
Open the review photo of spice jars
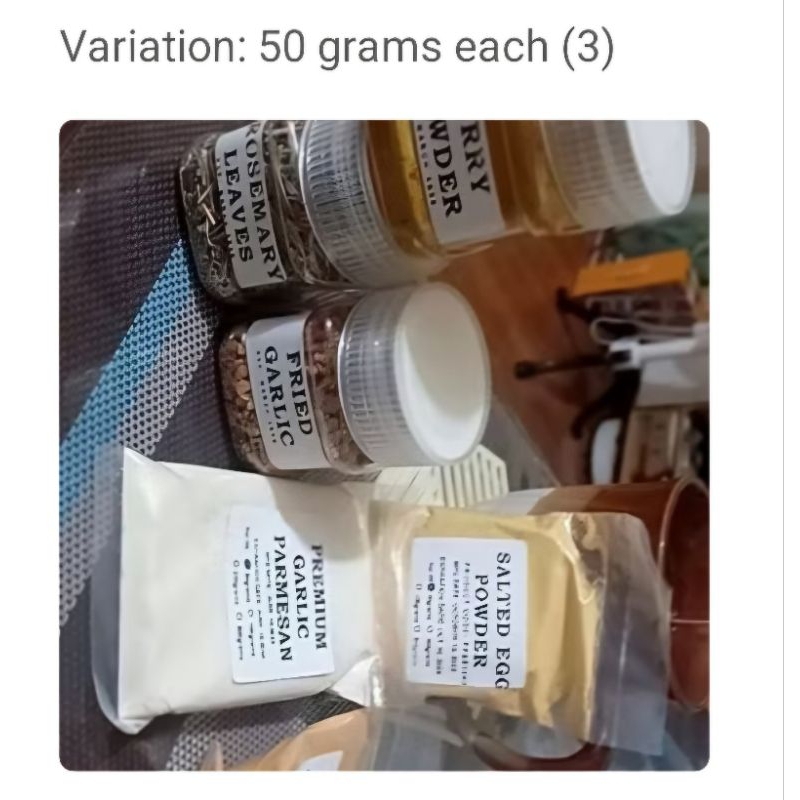pyautogui.click(x=384, y=445)
